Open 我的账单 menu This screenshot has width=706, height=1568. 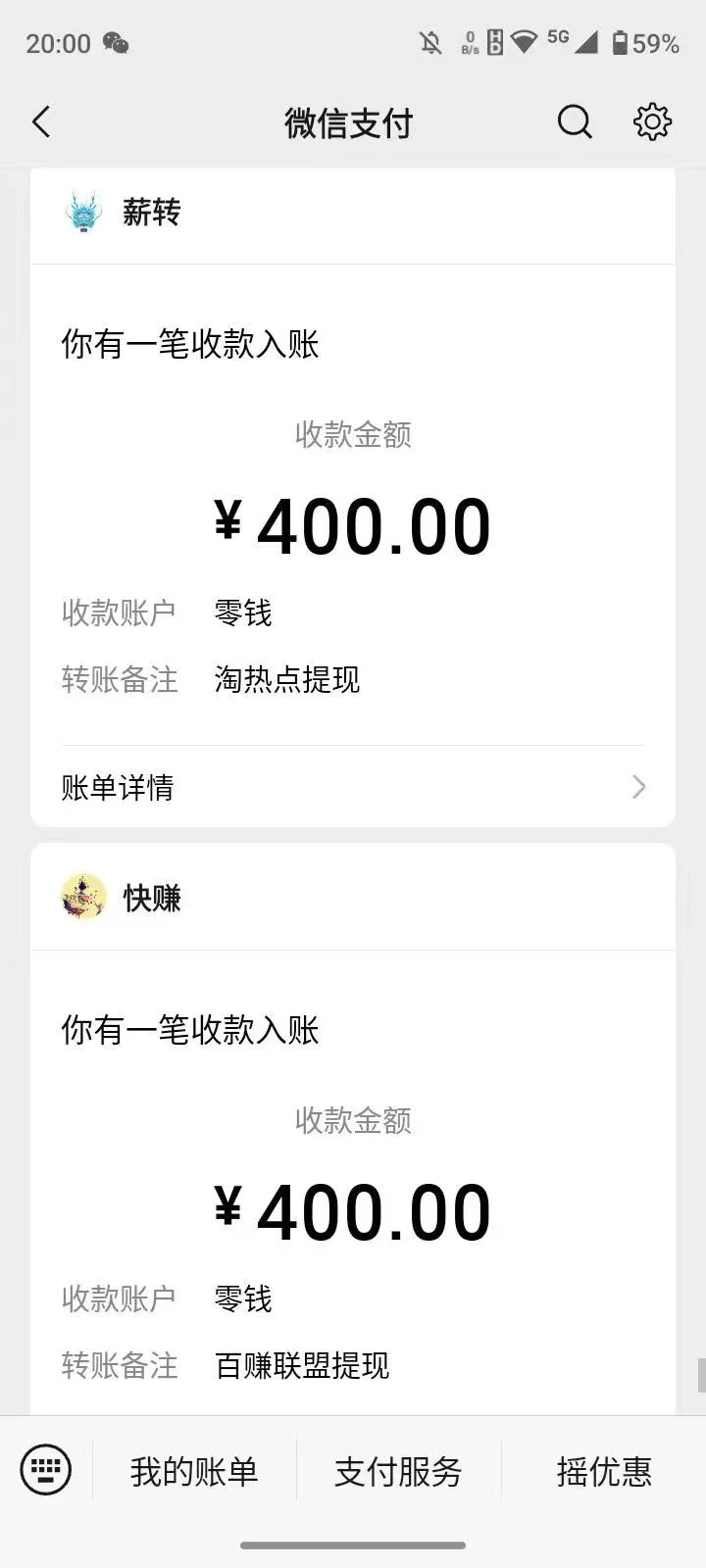tap(194, 1471)
